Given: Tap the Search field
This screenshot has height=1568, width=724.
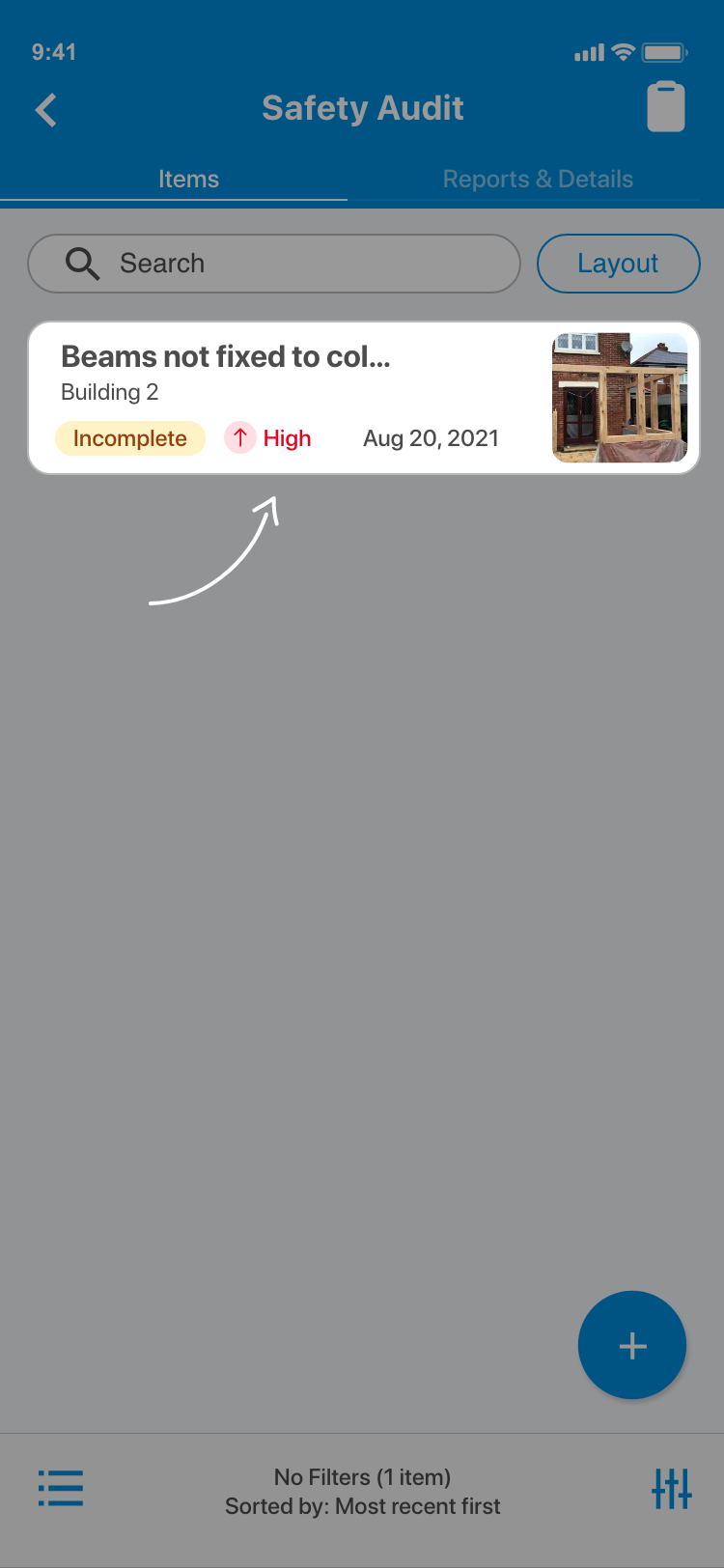Looking at the screenshot, I should 274,264.
